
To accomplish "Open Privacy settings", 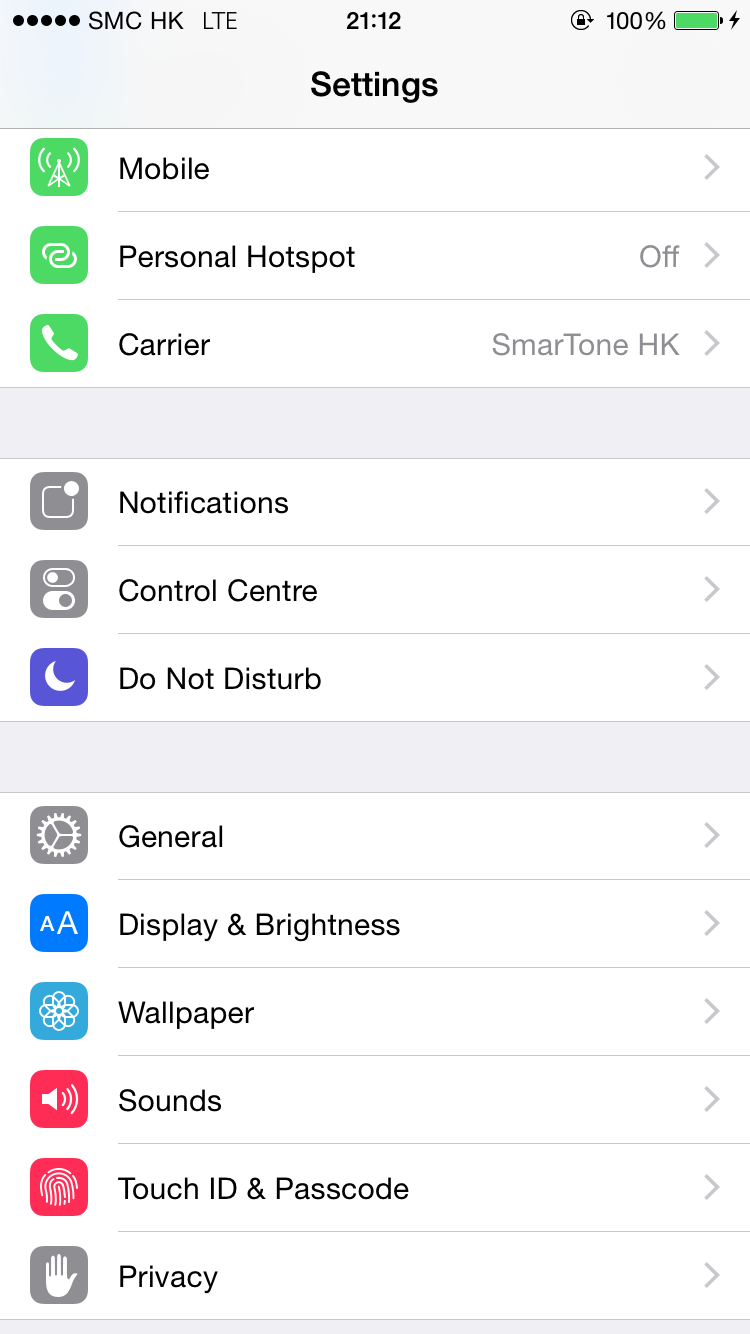I will point(375,1277).
